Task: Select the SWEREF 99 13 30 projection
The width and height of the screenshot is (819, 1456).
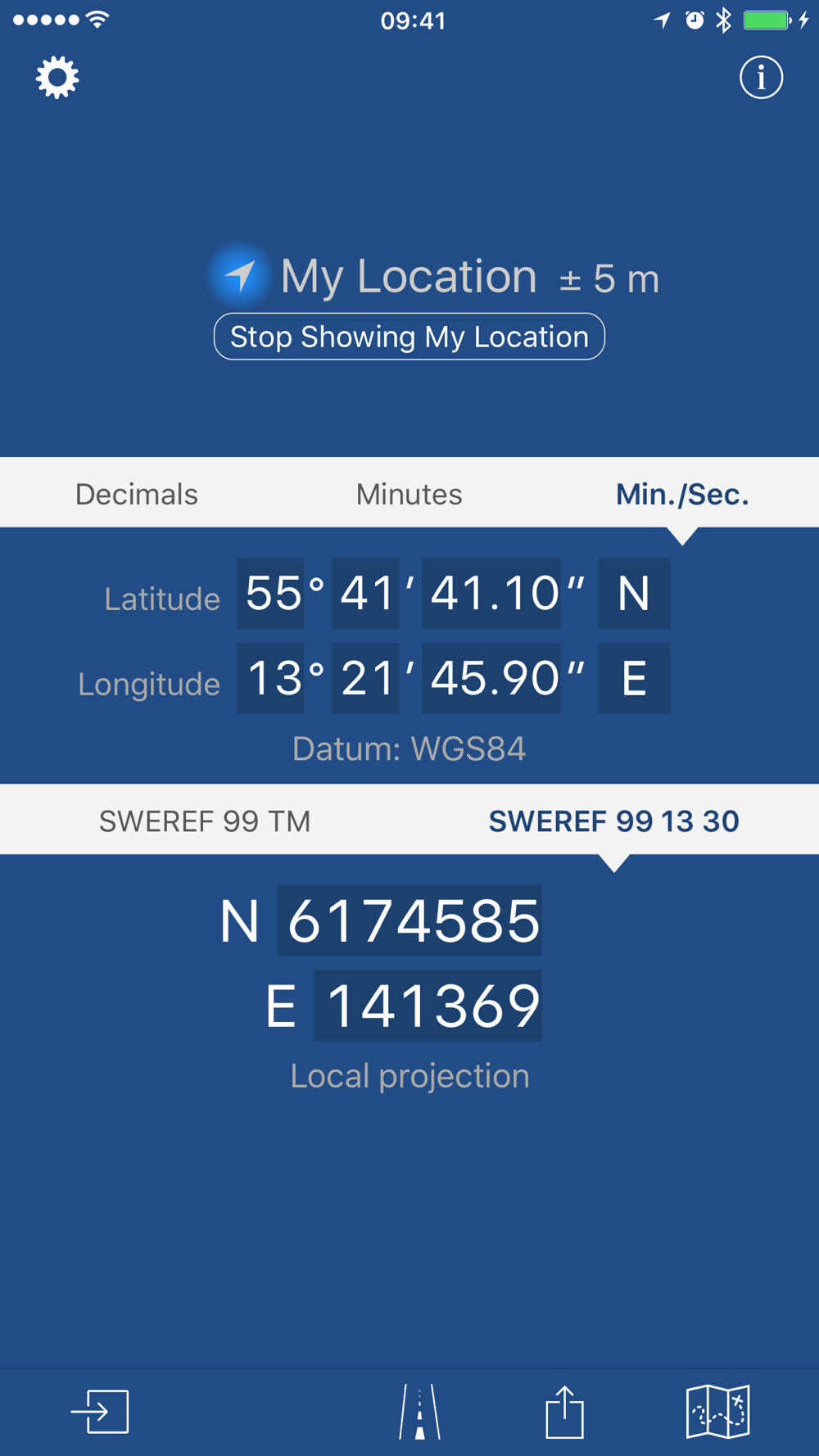Action: pyautogui.click(x=614, y=821)
